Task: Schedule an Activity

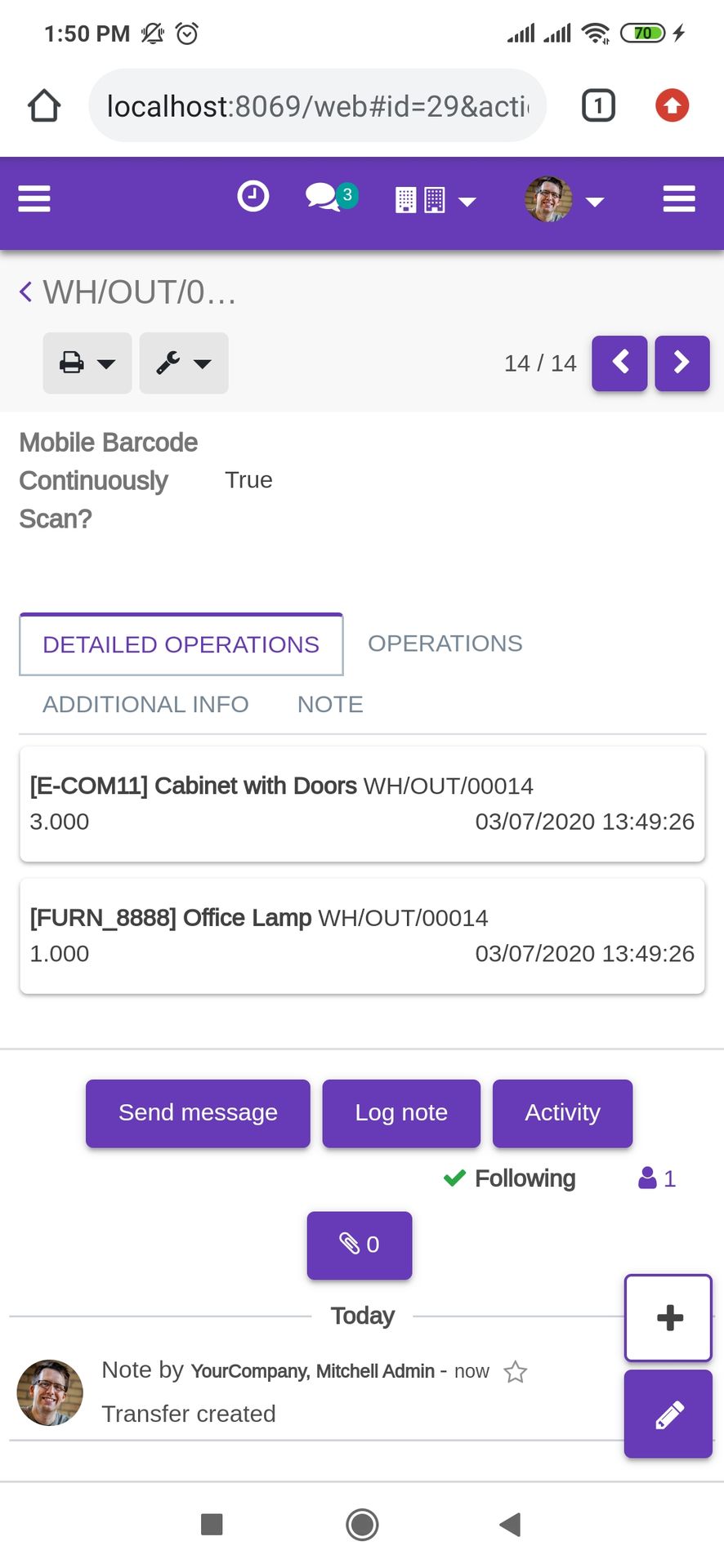Action: tap(562, 1113)
